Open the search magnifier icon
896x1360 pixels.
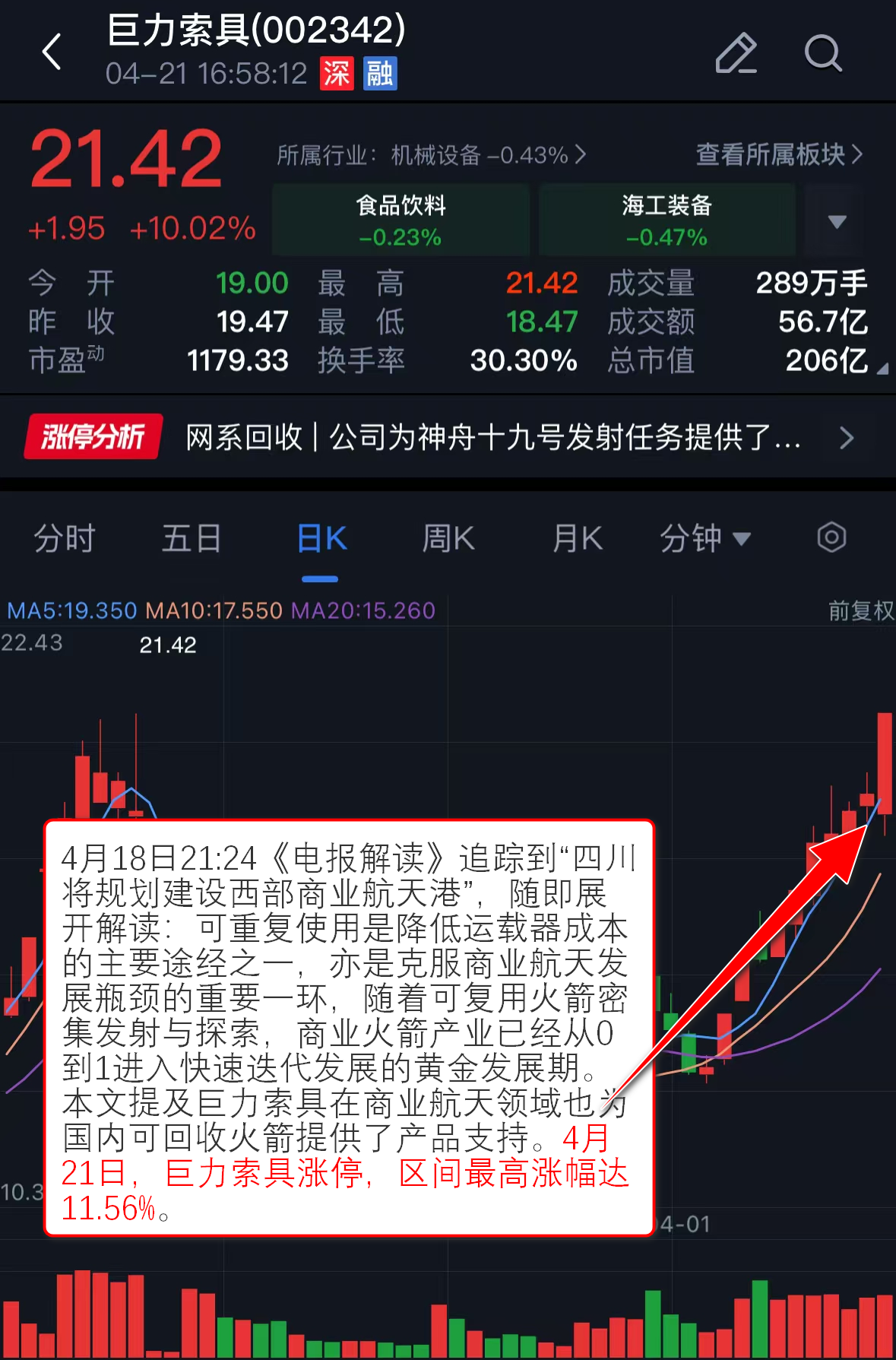tap(823, 53)
